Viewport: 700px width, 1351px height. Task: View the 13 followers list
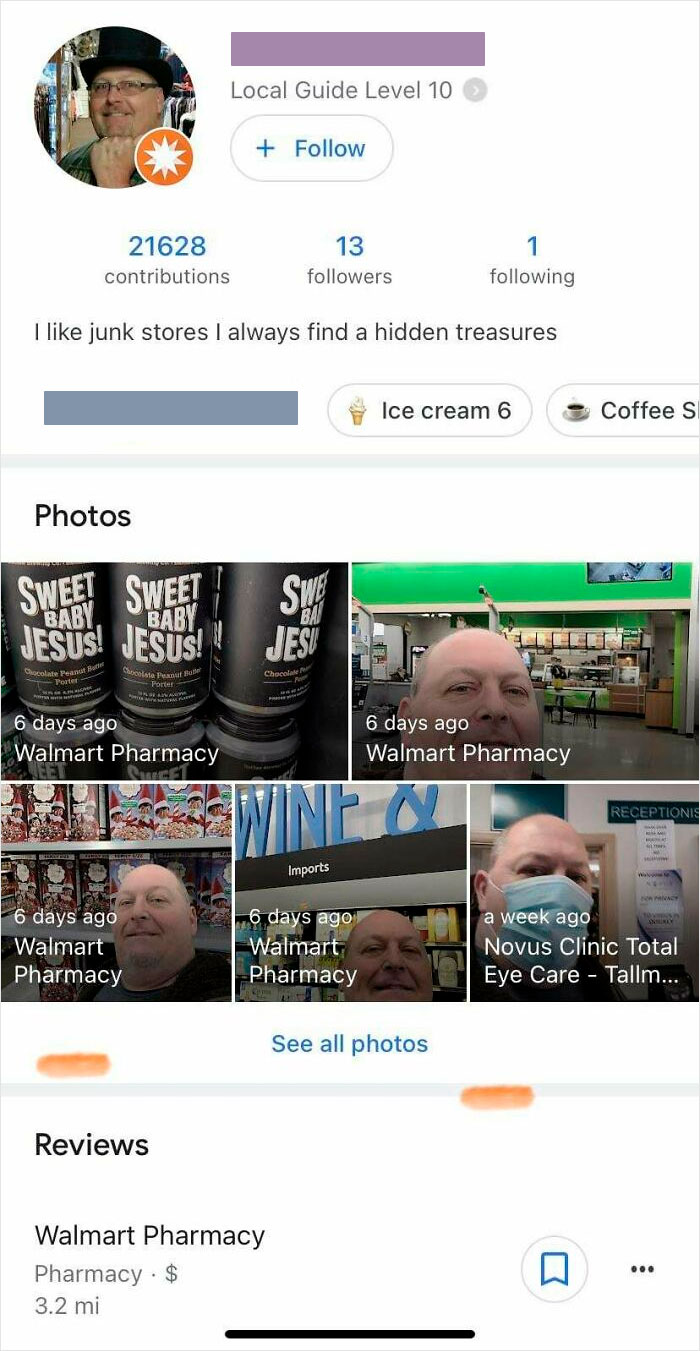coord(349,259)
